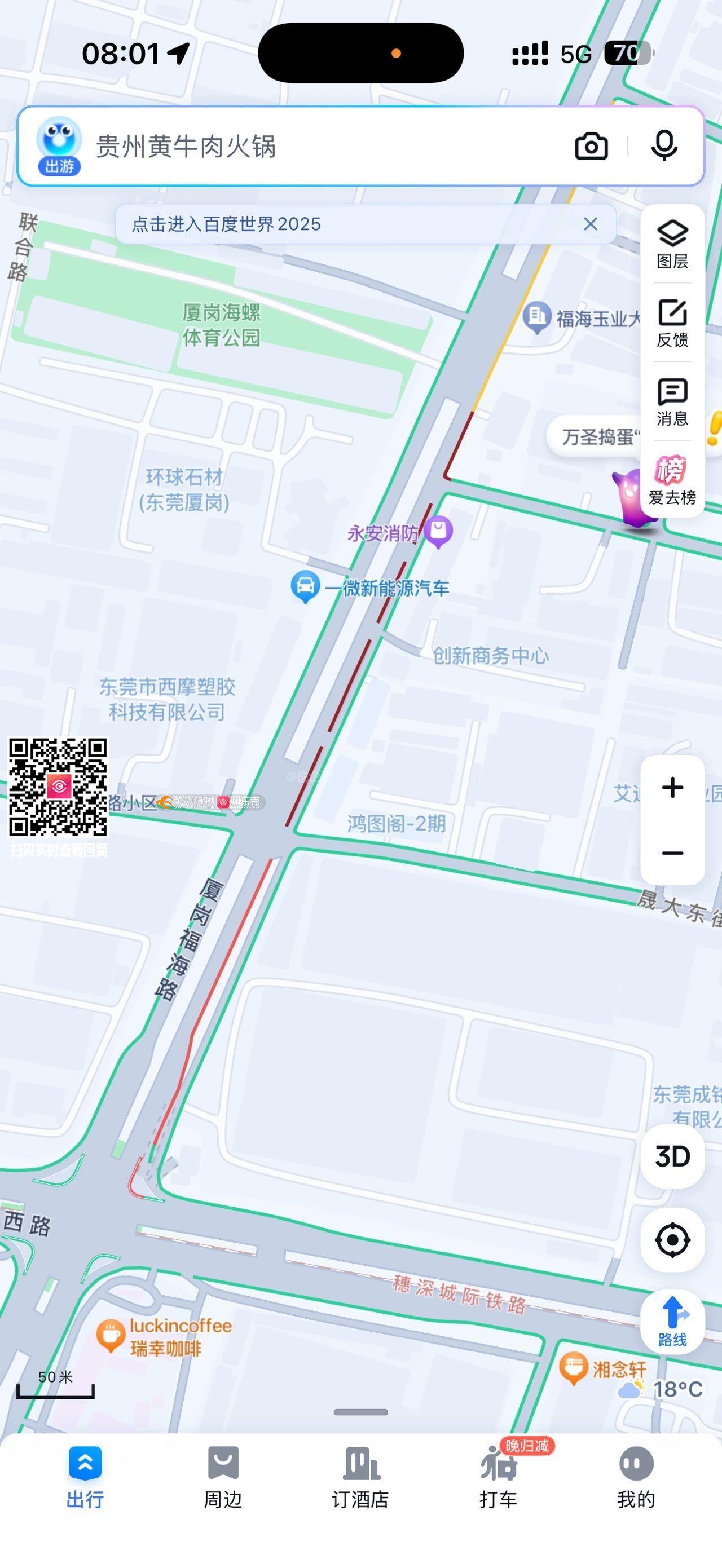Viewport: 722px width, 1568px height.
Task: Open 反馈 to report a map issue
Action: click(x=672, y=323)
